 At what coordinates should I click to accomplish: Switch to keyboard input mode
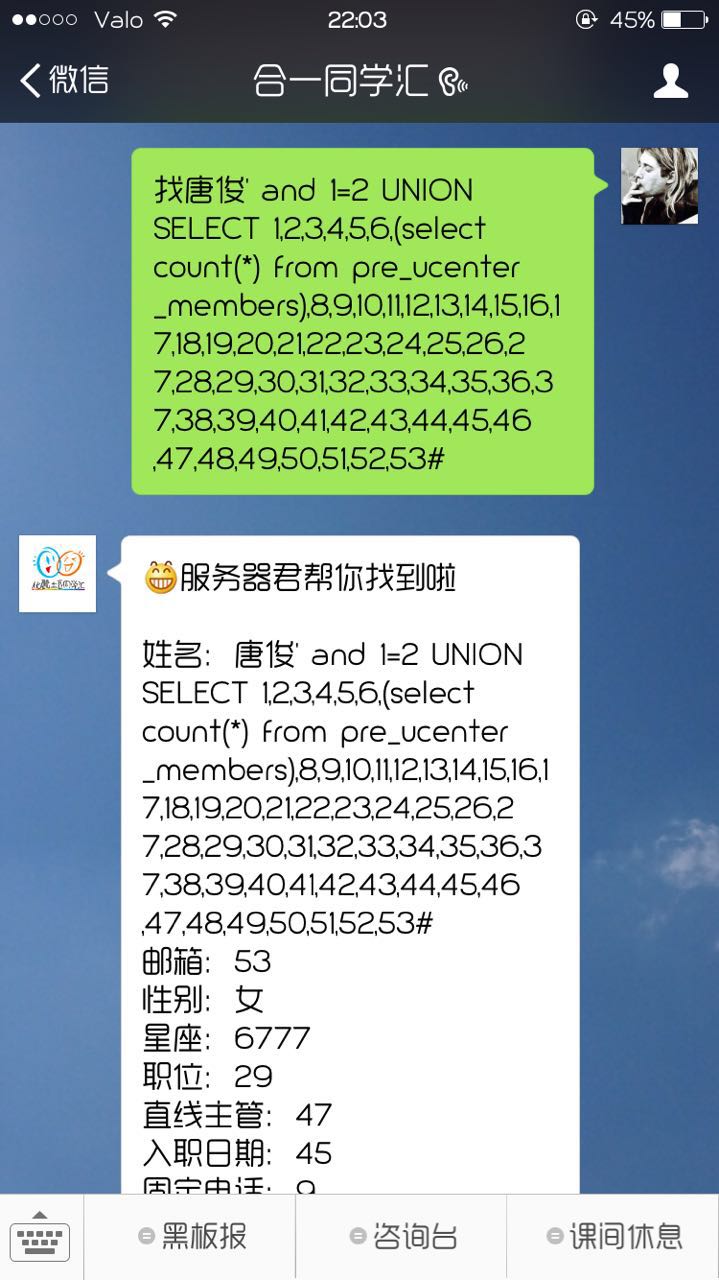(x=41, y=1236)
